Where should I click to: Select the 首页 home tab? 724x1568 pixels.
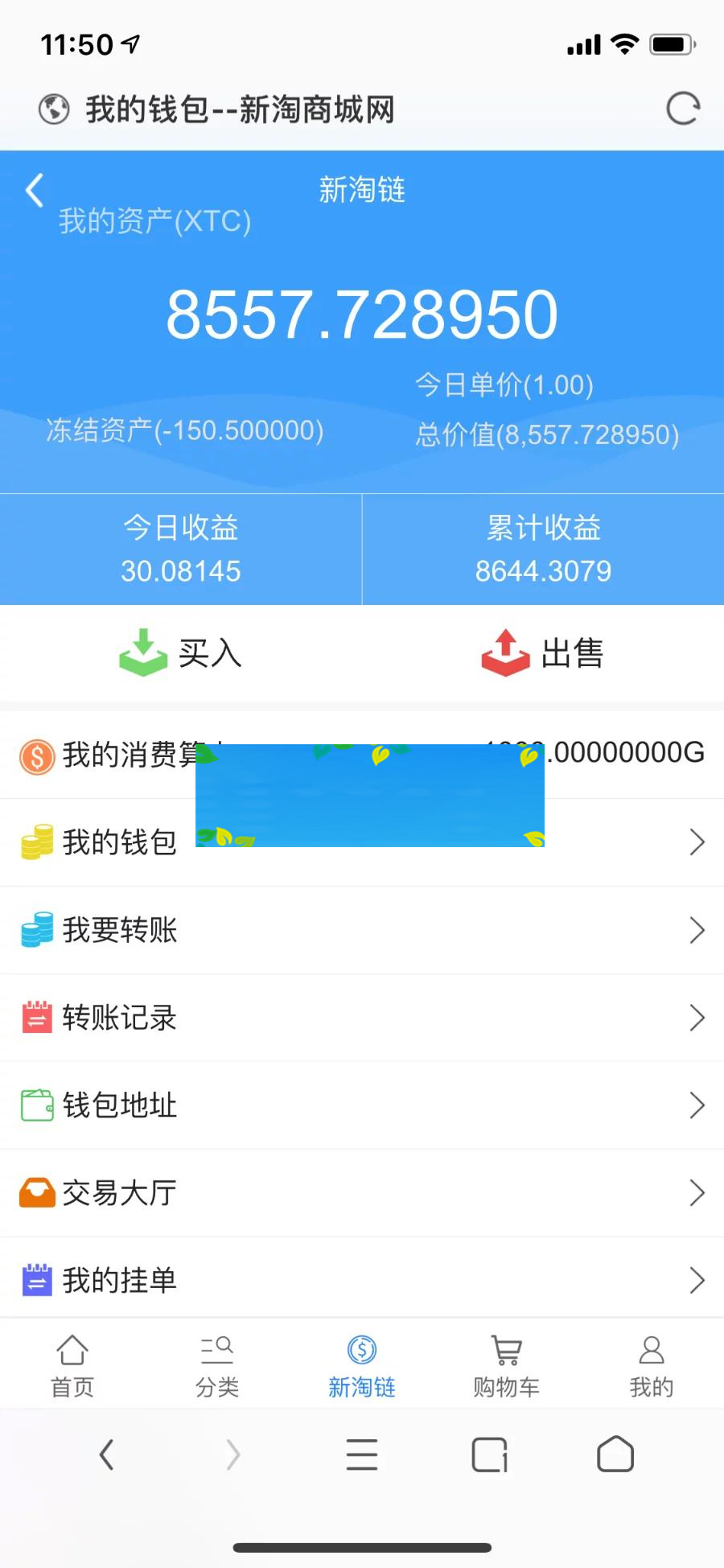tap(72, 1364)
